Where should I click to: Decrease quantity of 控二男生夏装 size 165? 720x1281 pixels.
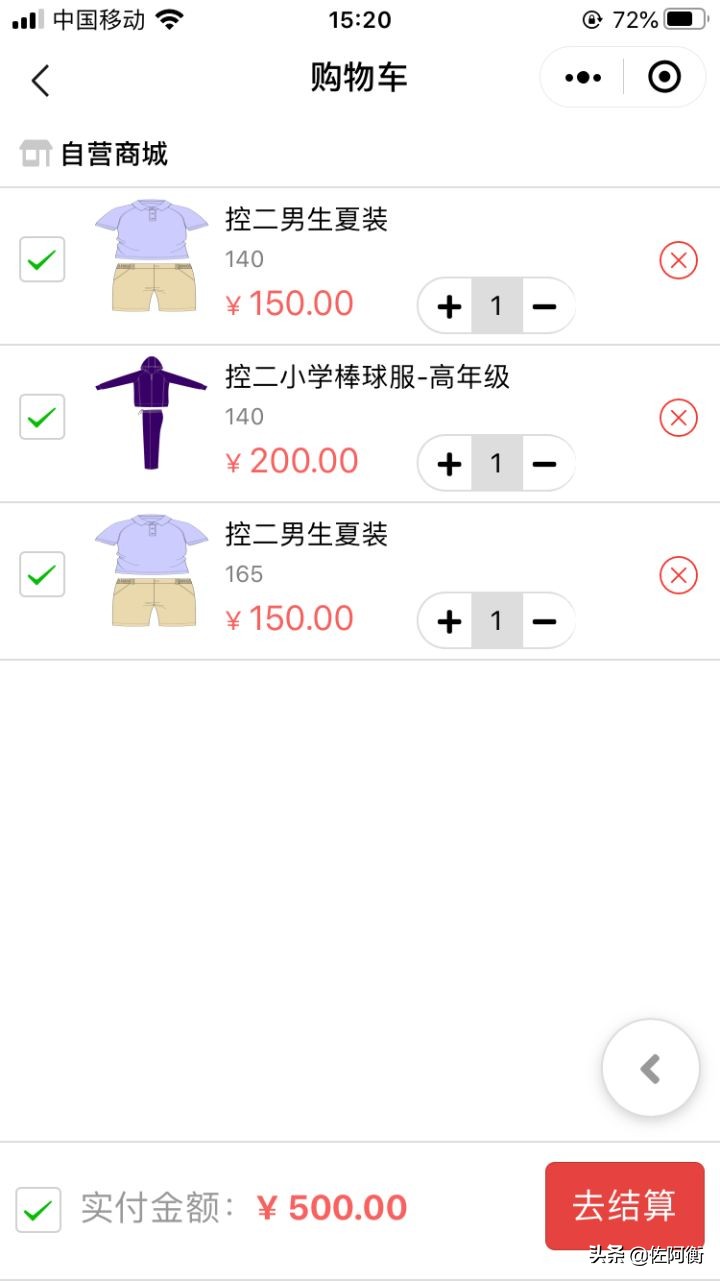pyautogui.click(x=545, y=621)
